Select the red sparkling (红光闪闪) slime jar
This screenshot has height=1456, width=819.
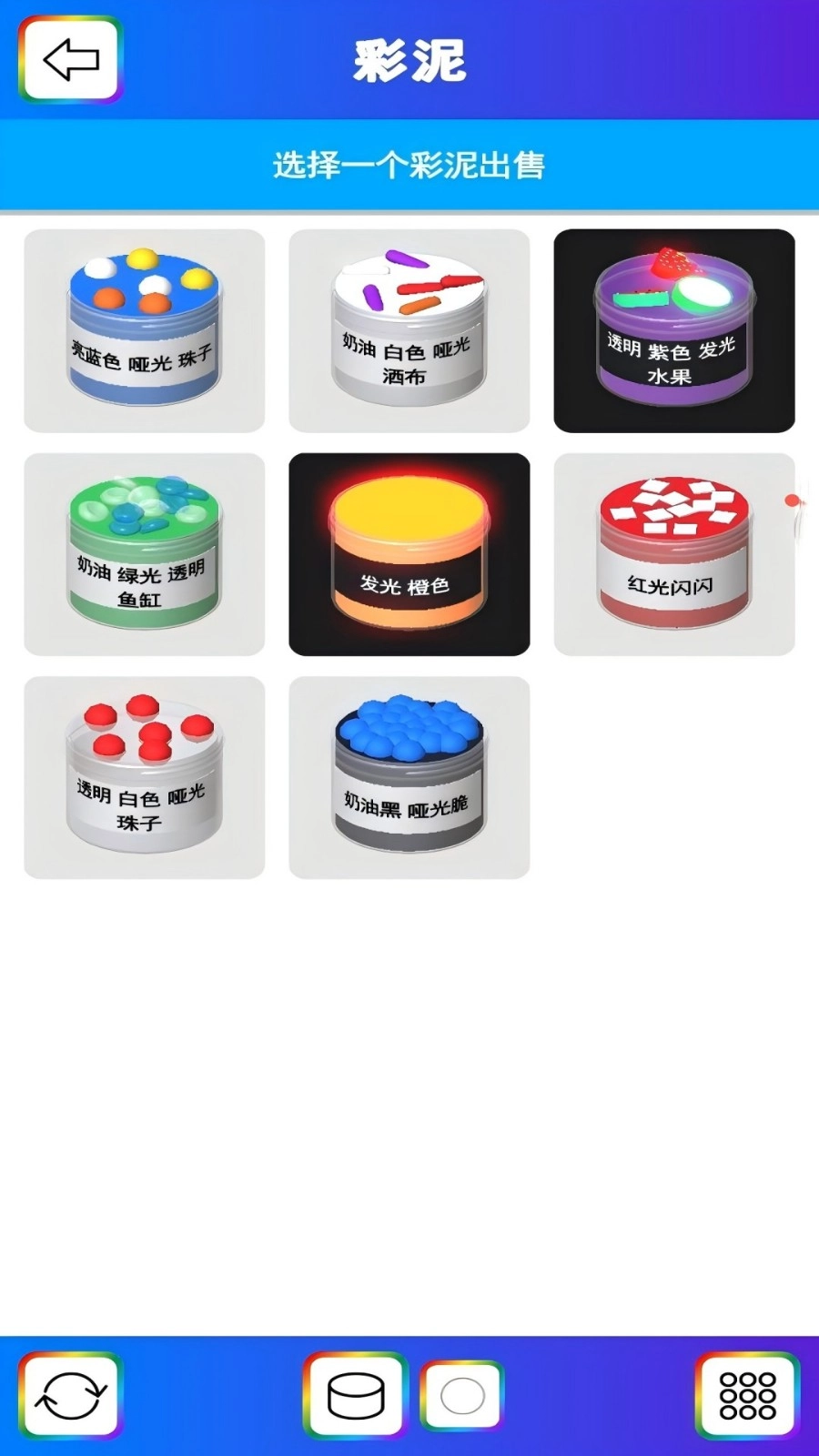tap(673, 553)
